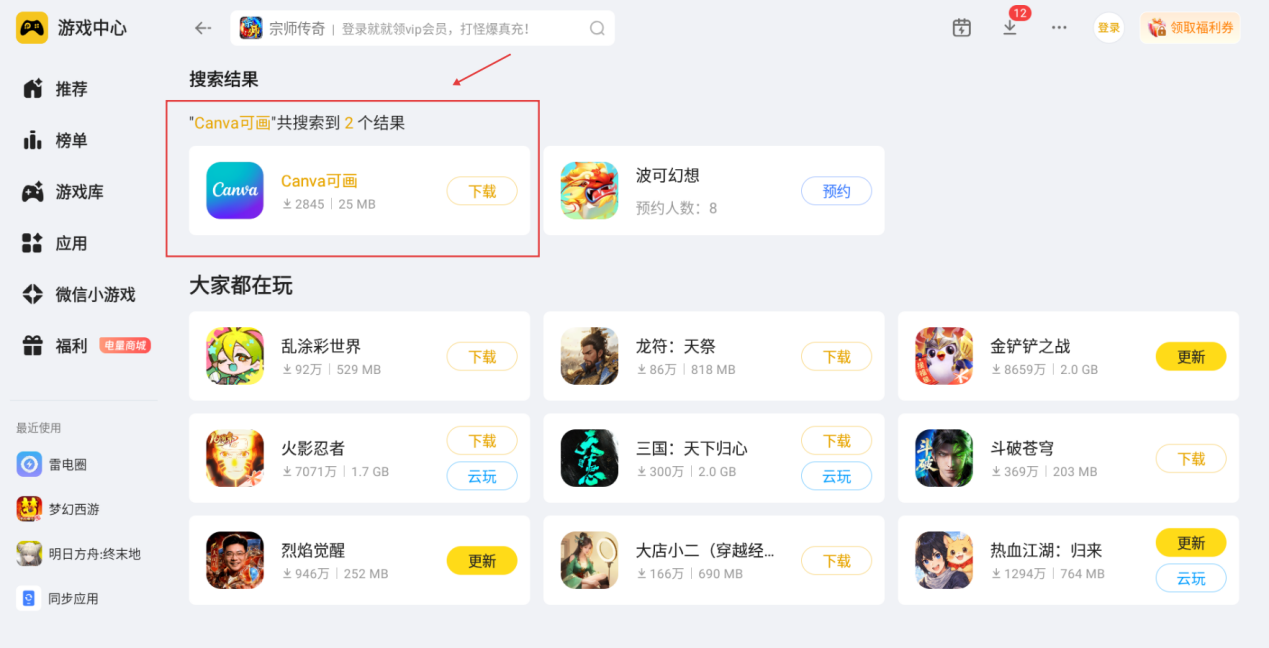Image resolution: width=1269 pixels, height=648 pixels.
Task: Open the downloads icon with badge 12
Action: [x=1010, y=28]
